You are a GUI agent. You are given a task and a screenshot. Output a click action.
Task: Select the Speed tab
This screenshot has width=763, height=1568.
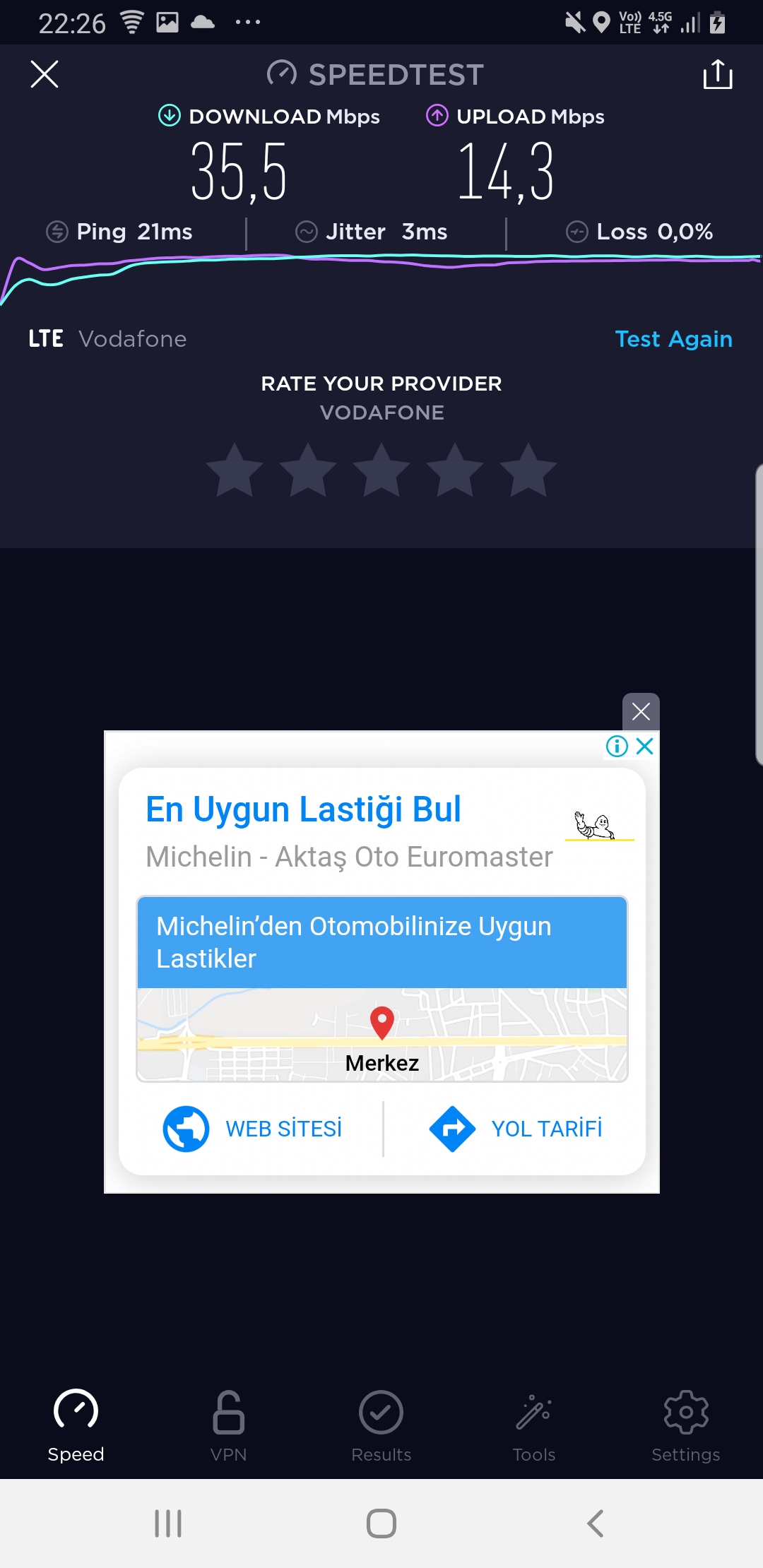[x=76, y=1426]
